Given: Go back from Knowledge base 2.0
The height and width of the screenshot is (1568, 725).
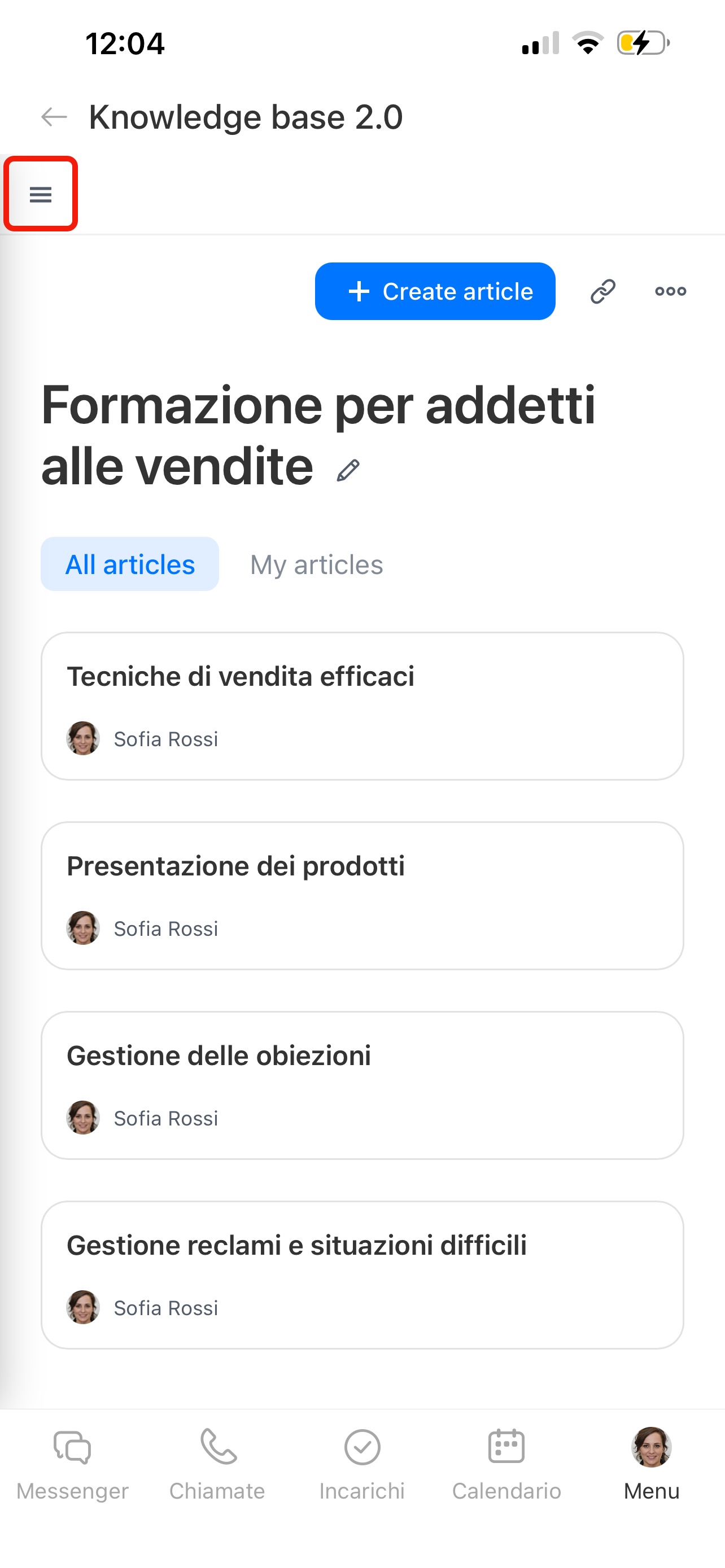Looking at the screenshot, I should point(54,116).
